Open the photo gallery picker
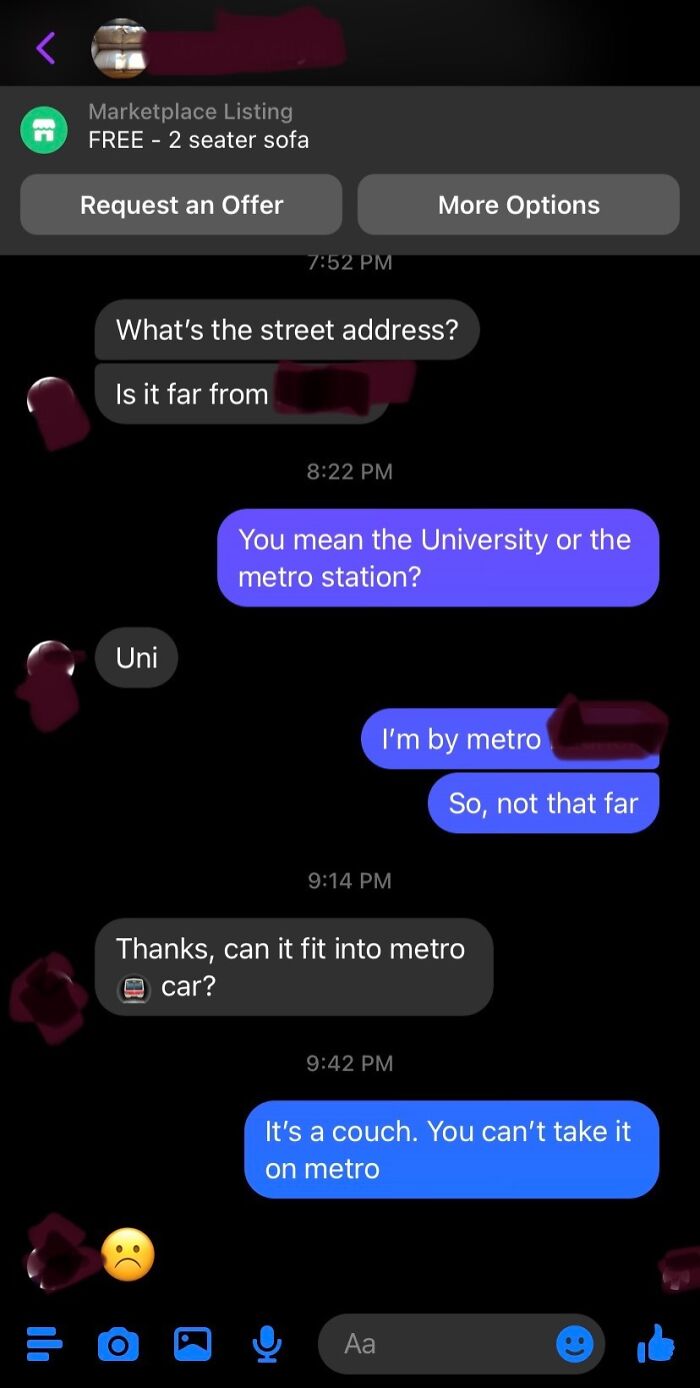 click(192, 1344)
